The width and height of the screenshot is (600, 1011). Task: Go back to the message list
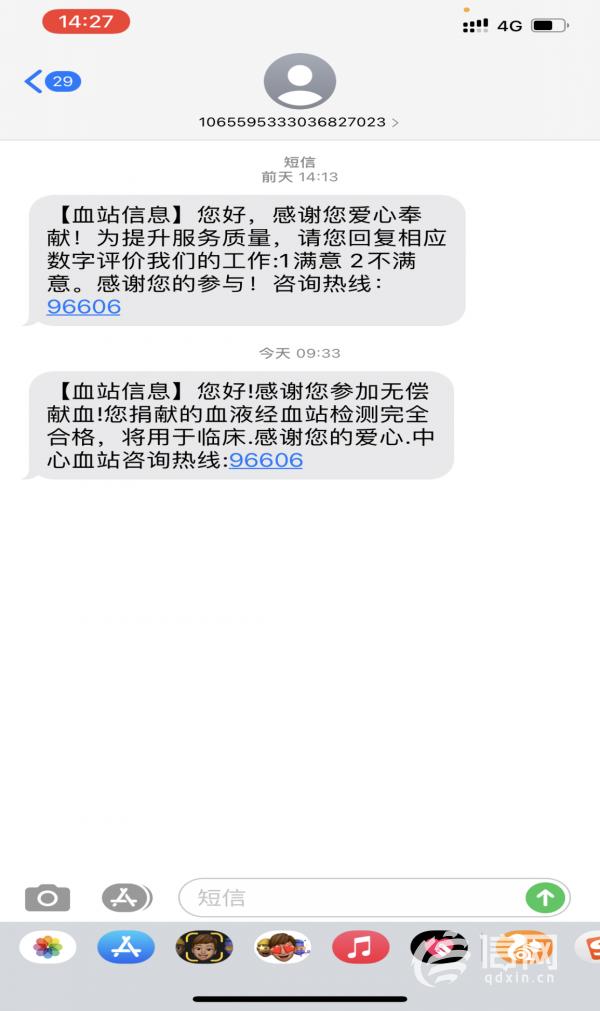coord(50,81)
